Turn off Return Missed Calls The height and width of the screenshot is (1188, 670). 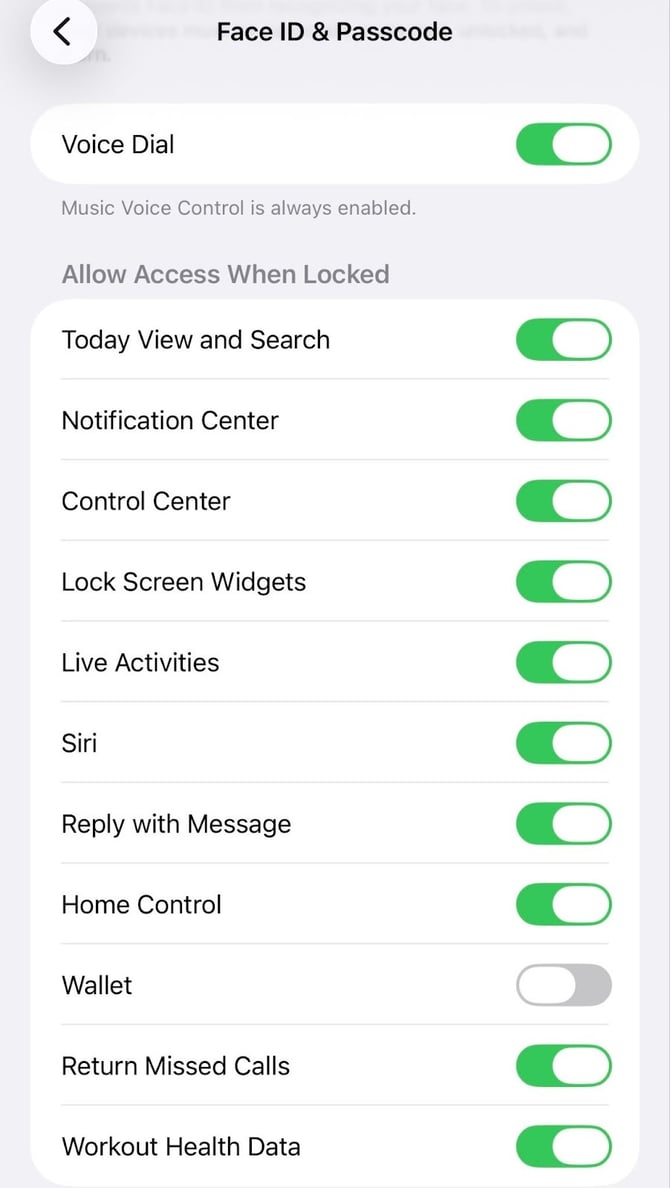point(563,1066)
